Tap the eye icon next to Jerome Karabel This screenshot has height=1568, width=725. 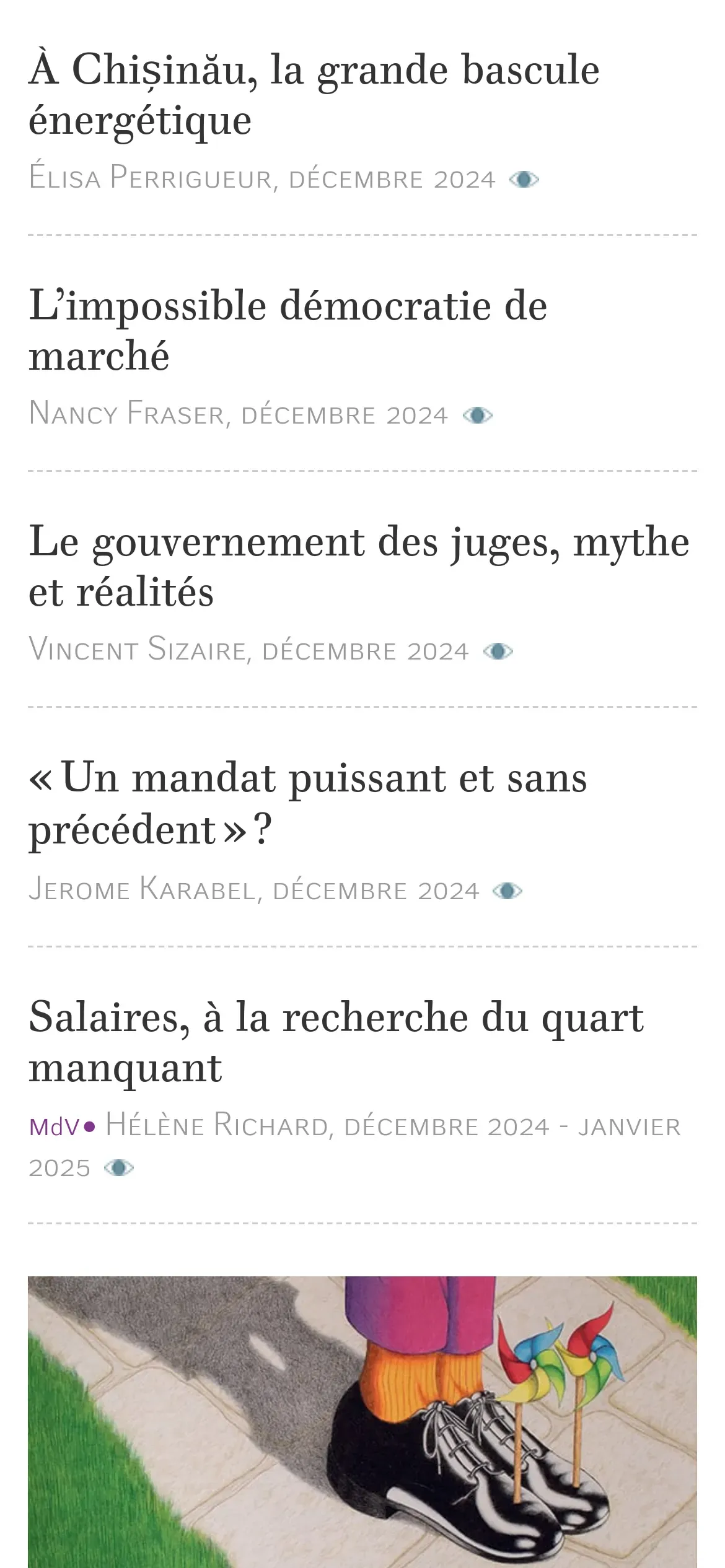(x=507, y=891)
